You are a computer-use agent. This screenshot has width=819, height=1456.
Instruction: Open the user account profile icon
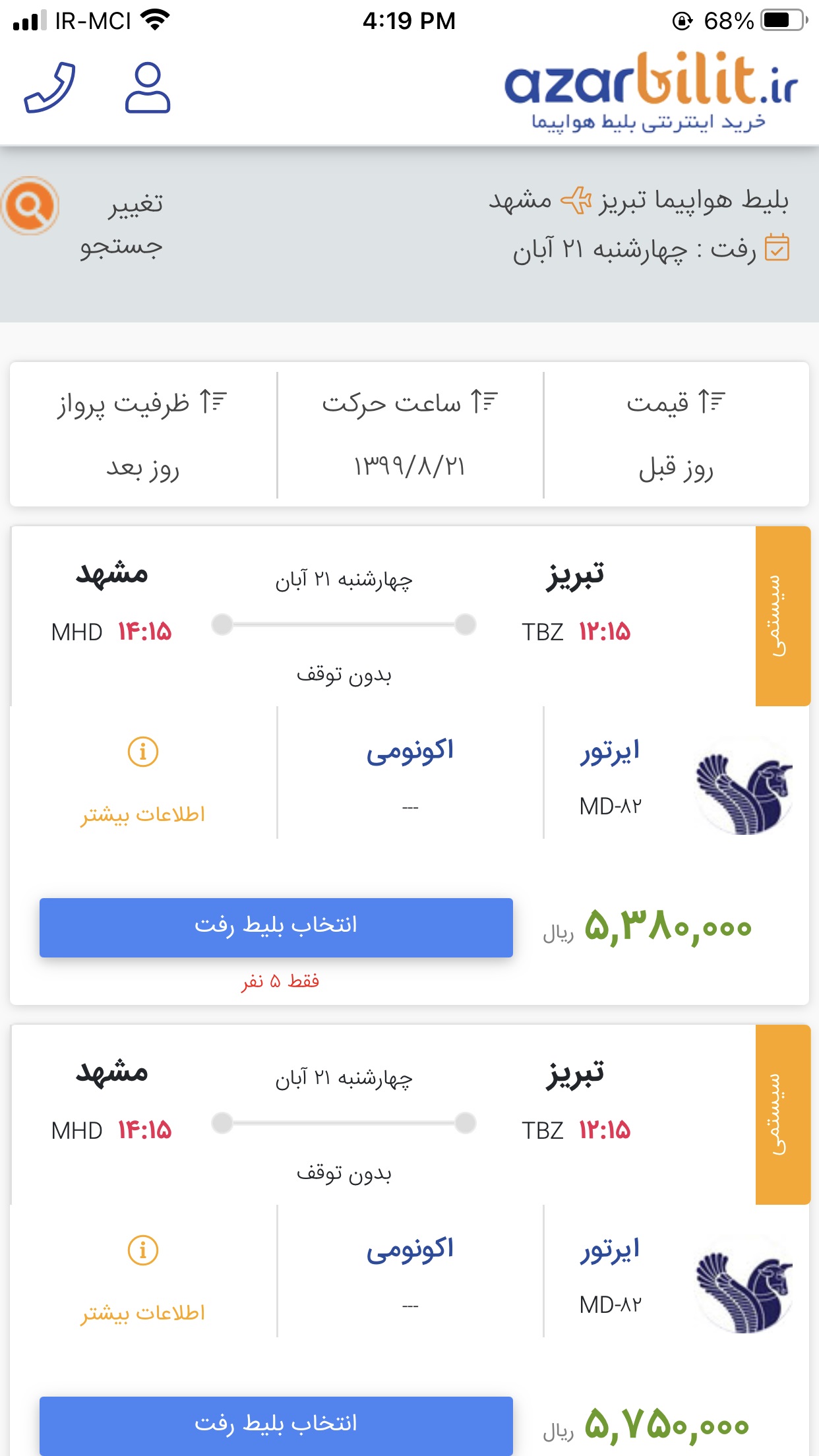point(148,88)
